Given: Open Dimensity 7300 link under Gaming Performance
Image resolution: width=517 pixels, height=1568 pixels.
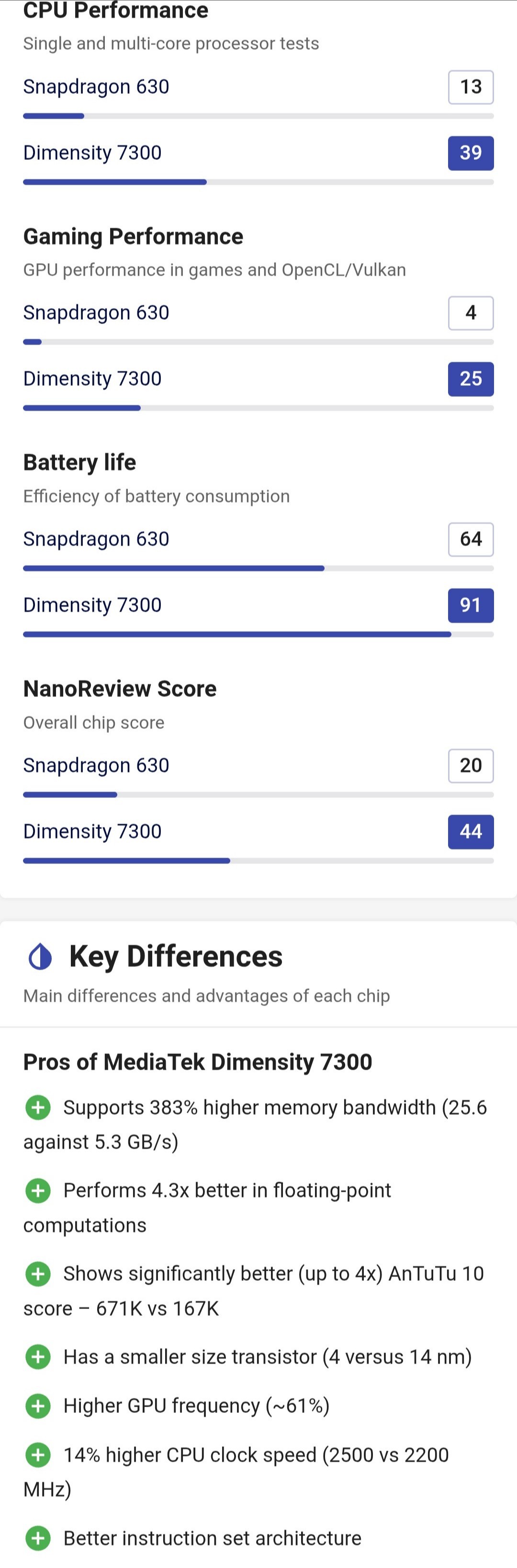Looking at the screenshot, I should point(92,379).
